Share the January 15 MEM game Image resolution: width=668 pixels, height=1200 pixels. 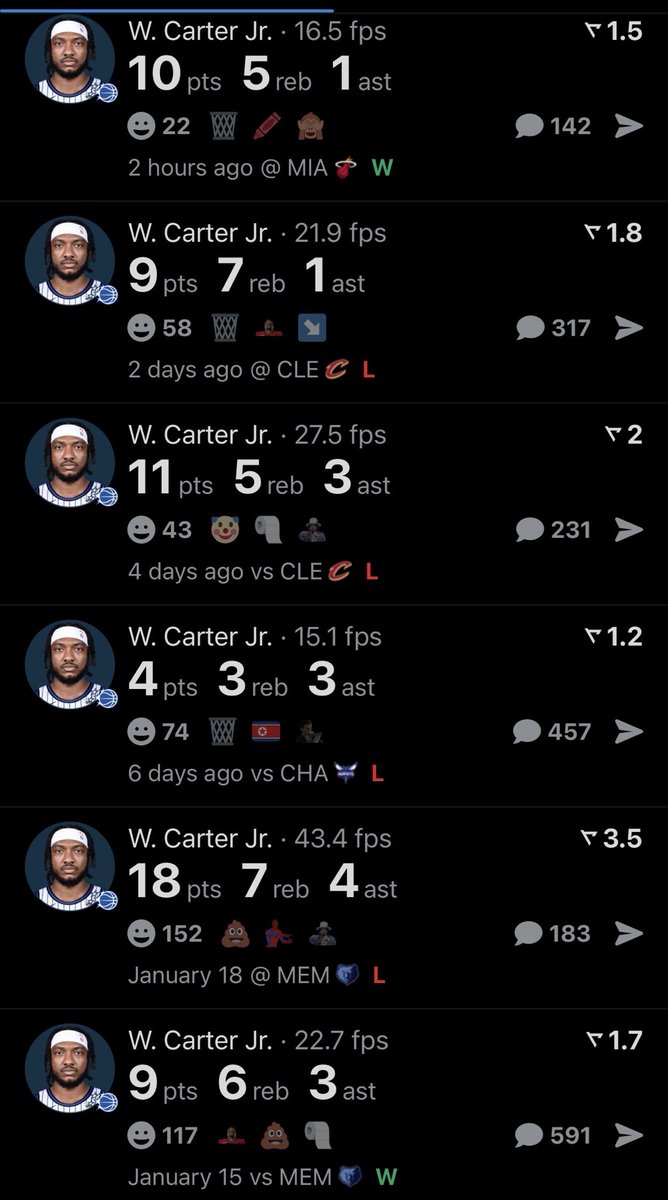click(x=629, y=1136)
